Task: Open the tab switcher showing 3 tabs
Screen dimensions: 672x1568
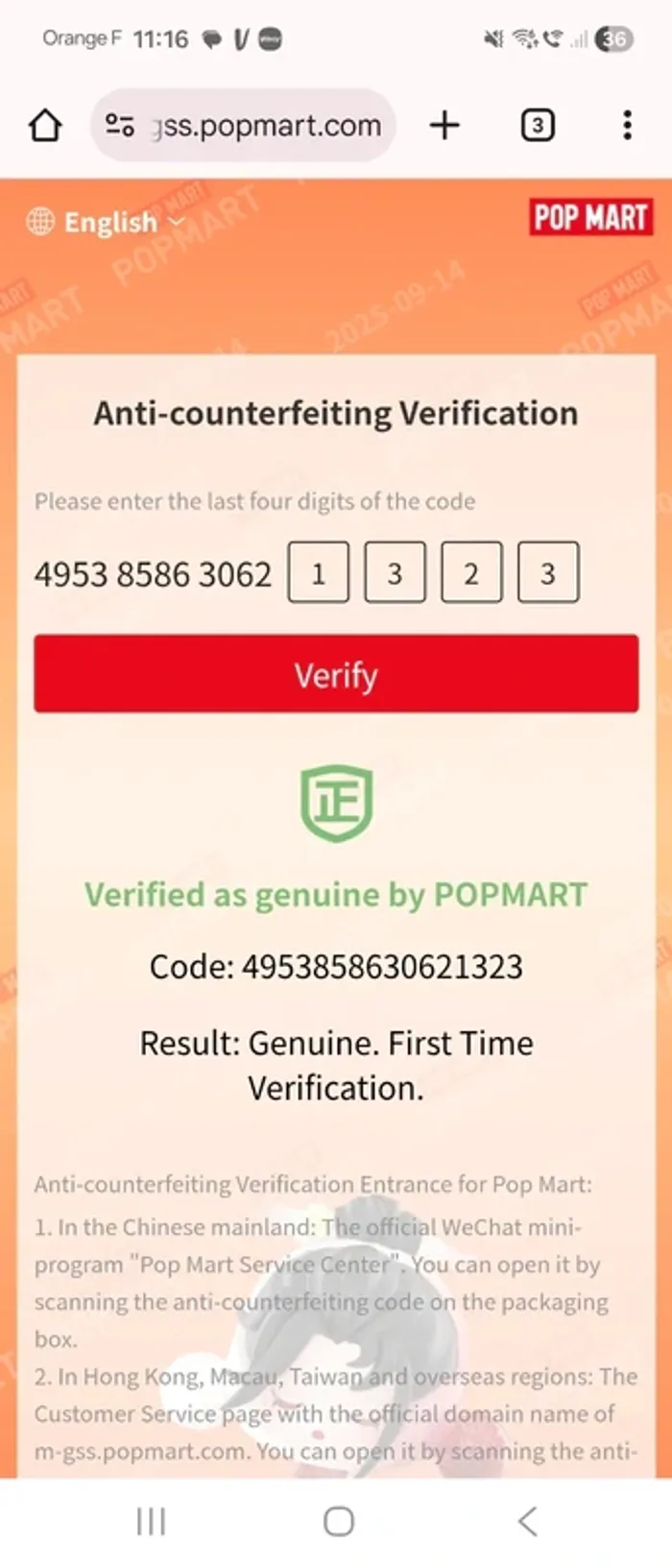Action: tap(538, 126)
